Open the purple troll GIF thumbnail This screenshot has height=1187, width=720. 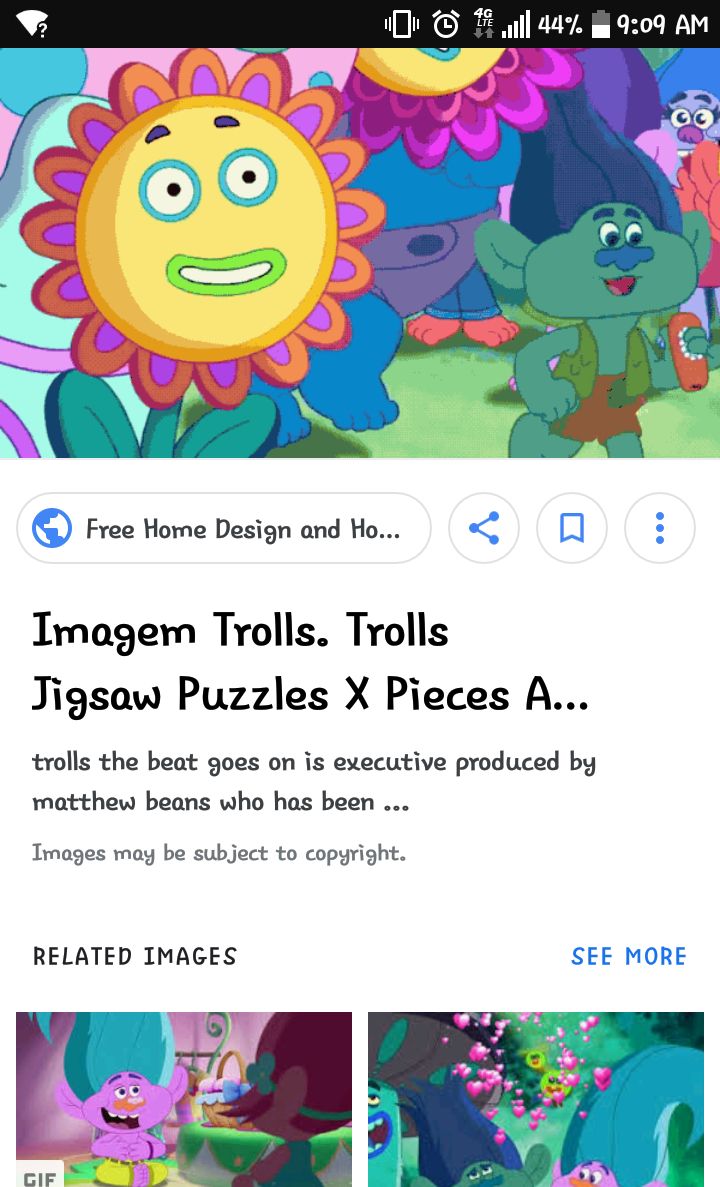184,1098
